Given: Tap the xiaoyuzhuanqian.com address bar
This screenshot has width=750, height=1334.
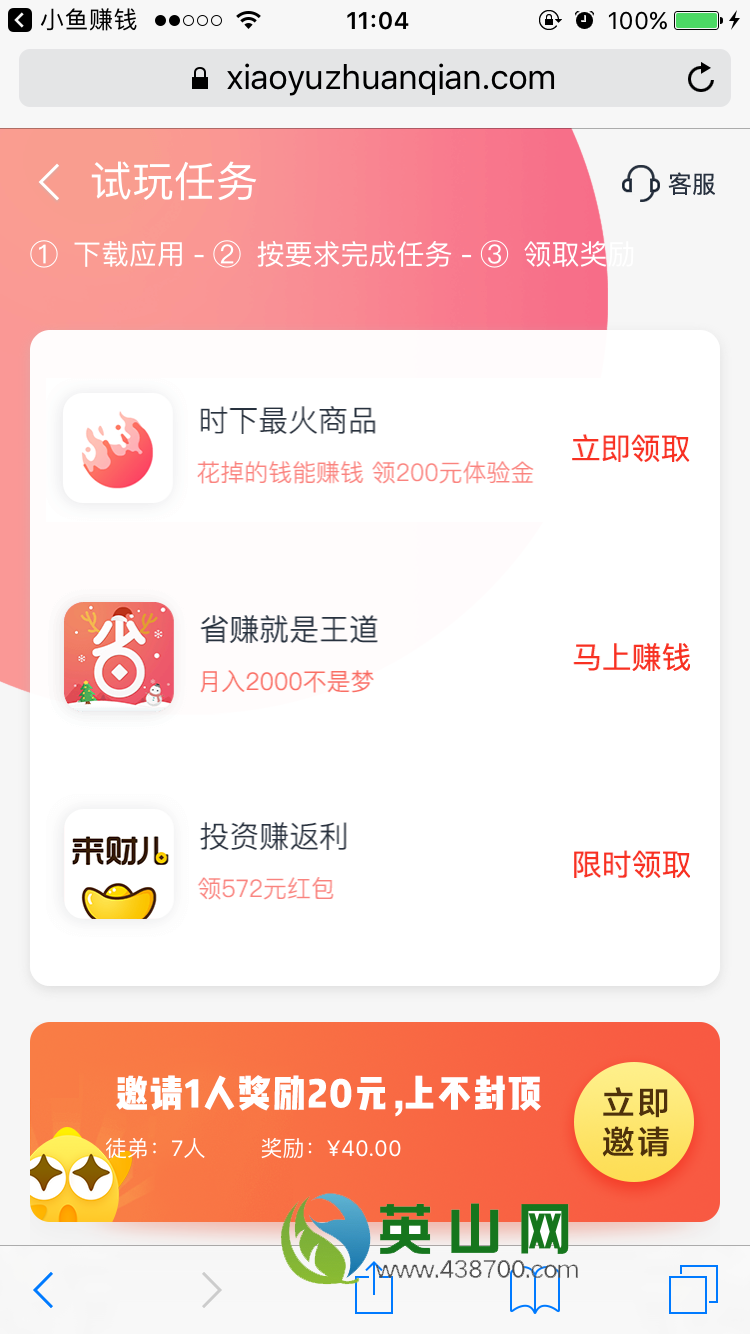Looking at the screenshot, I should coord(375,78).
